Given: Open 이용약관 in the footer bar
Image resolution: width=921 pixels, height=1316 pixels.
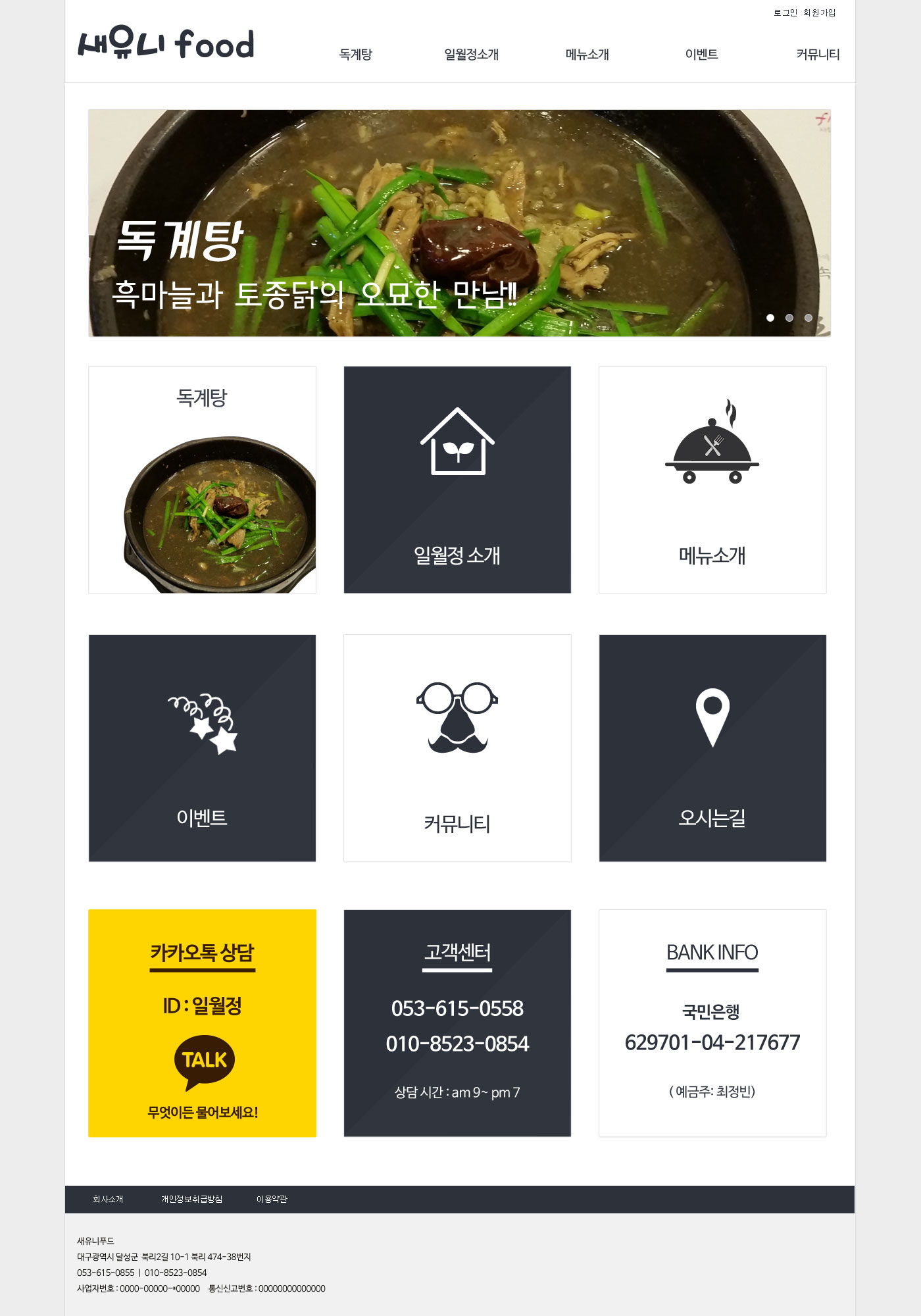Looking at the screenshot, I should click(272, 1200).
